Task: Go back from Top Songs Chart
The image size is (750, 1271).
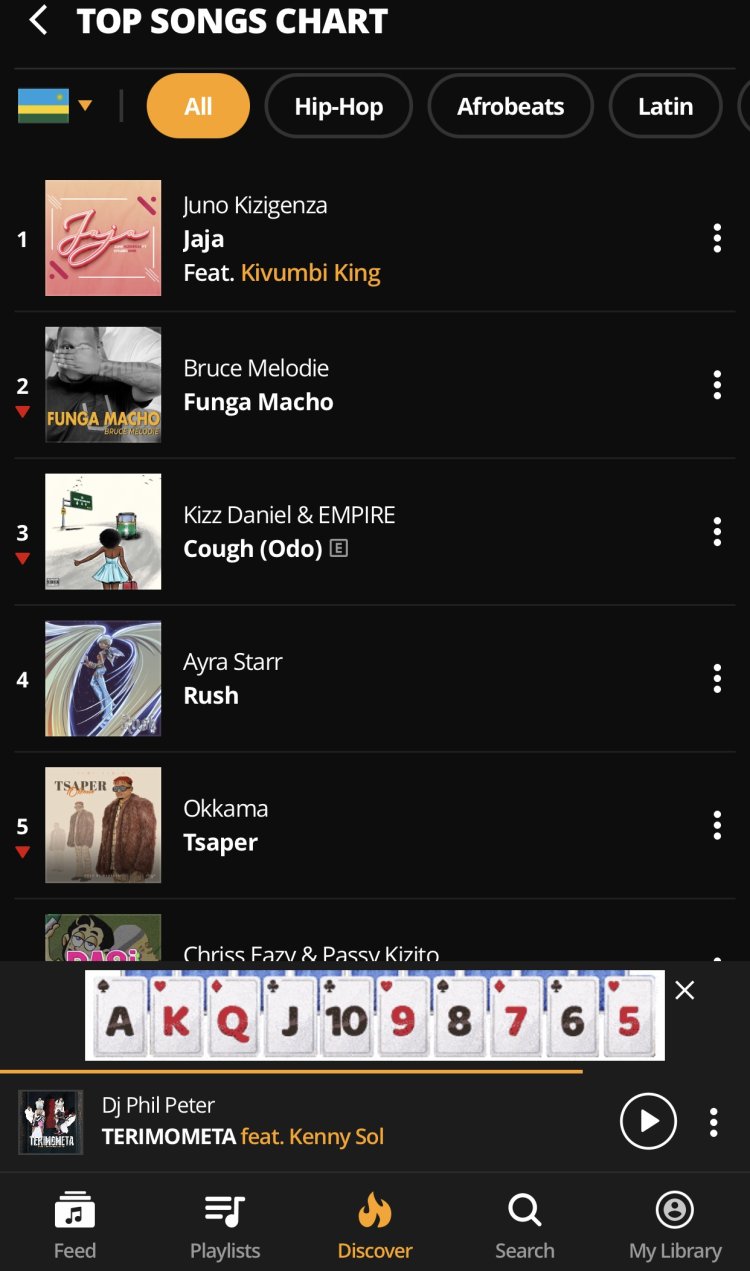Action: tap(38, 20)
